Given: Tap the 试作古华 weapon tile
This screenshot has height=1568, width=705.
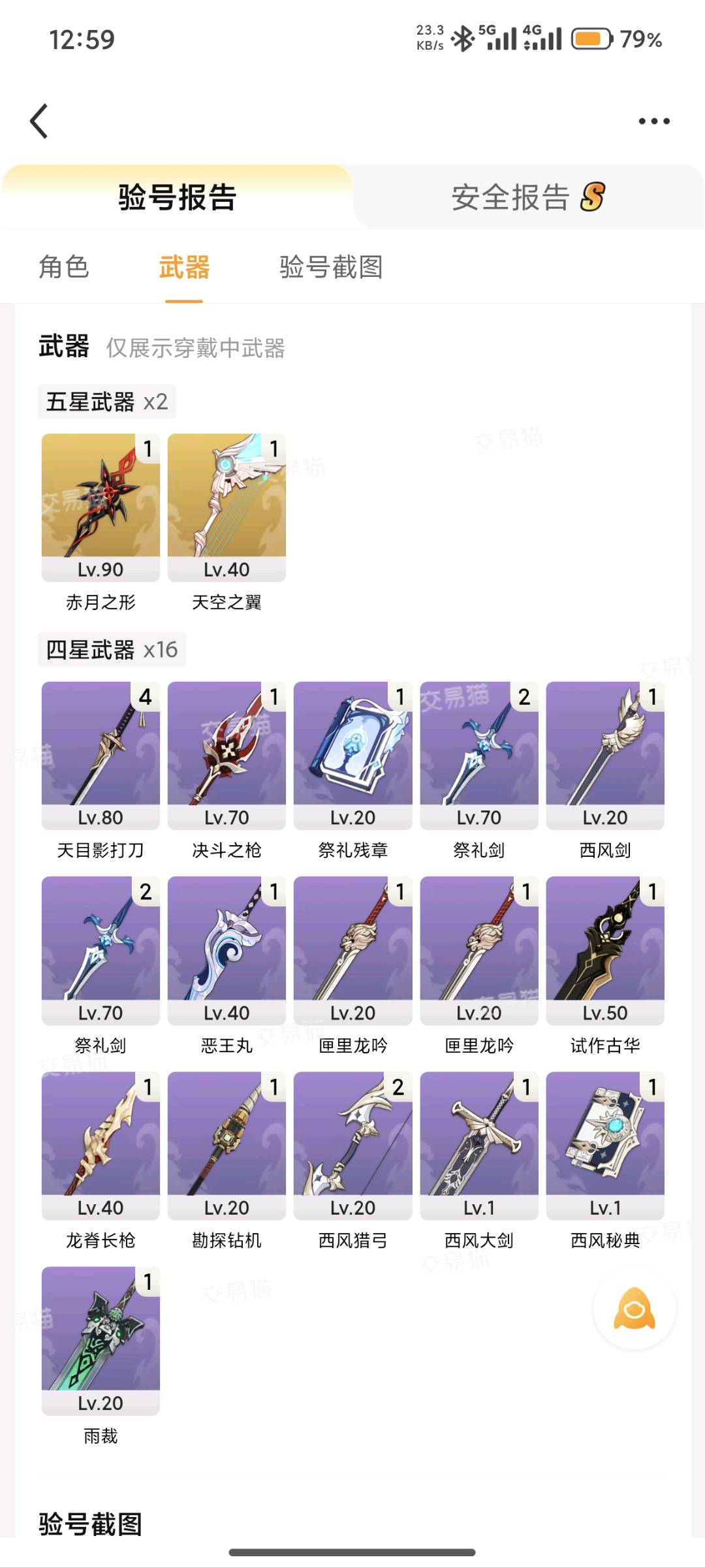Looking at the screenshot, I should point(605,966).
